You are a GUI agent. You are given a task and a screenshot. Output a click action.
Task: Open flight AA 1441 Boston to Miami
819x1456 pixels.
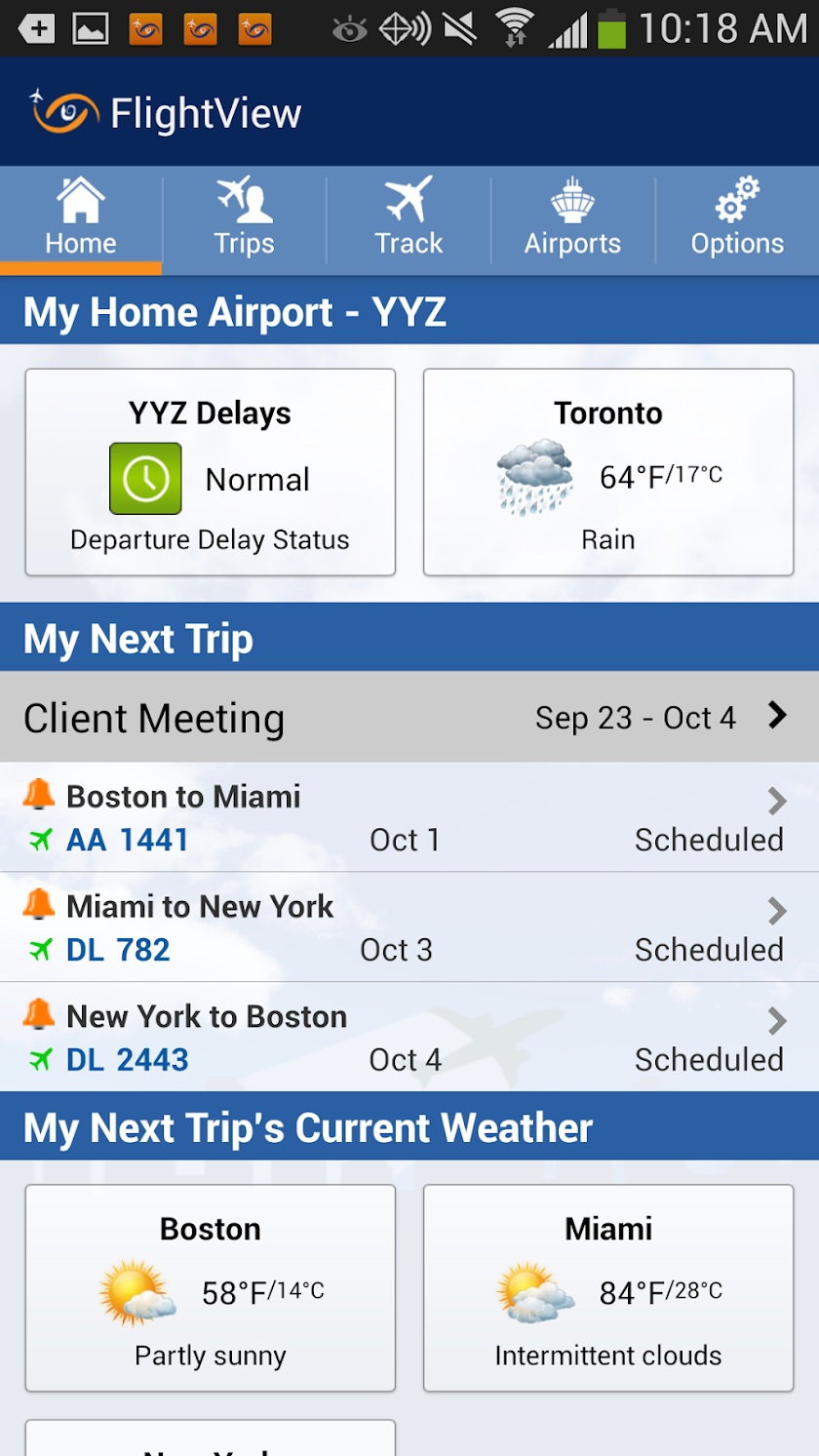pyautogui.click(x=409, y=818)
